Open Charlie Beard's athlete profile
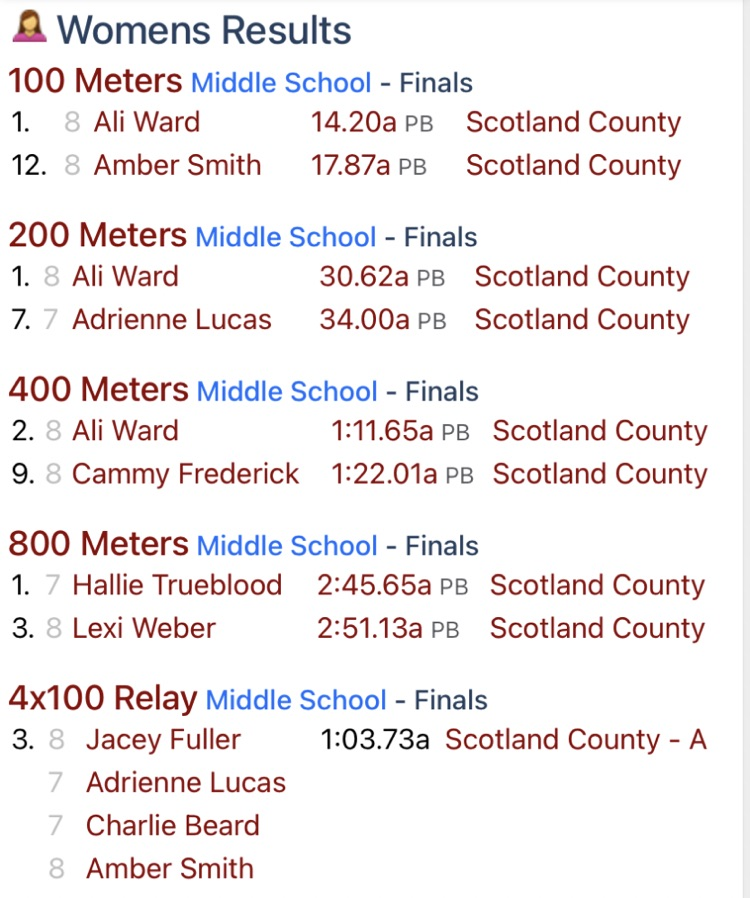The width and height of the screenshot is (750, 898). [x=172, y=826]
